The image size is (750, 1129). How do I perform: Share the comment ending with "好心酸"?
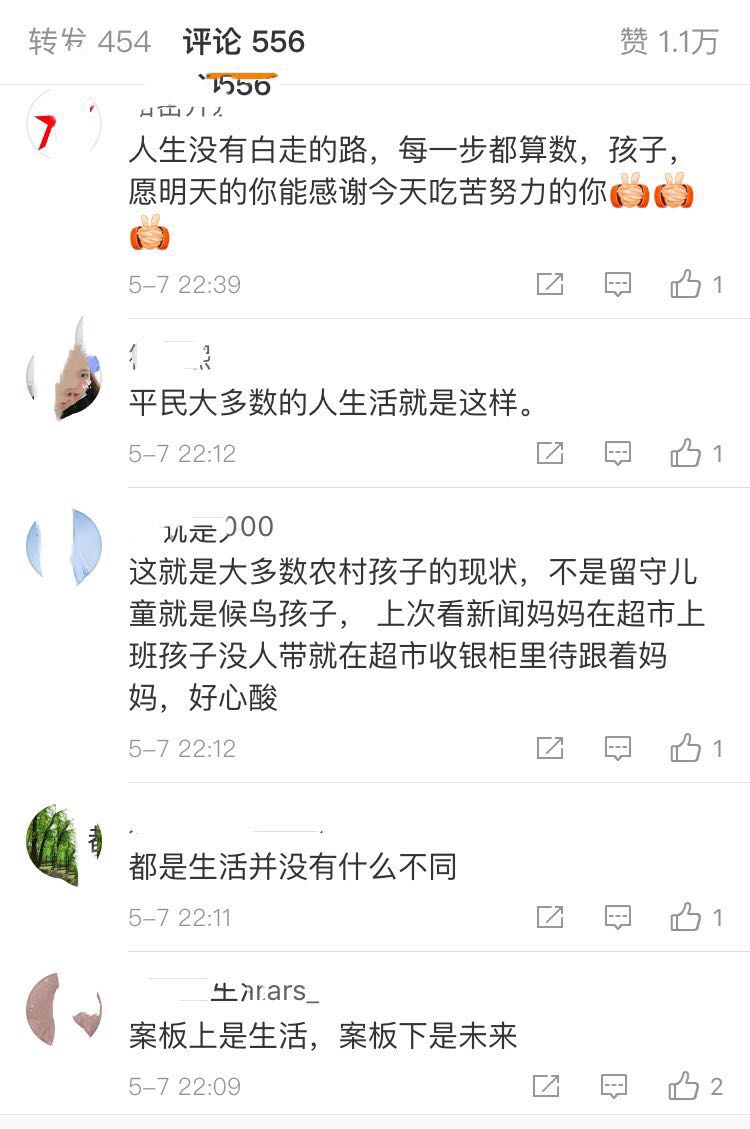[548, 746]
